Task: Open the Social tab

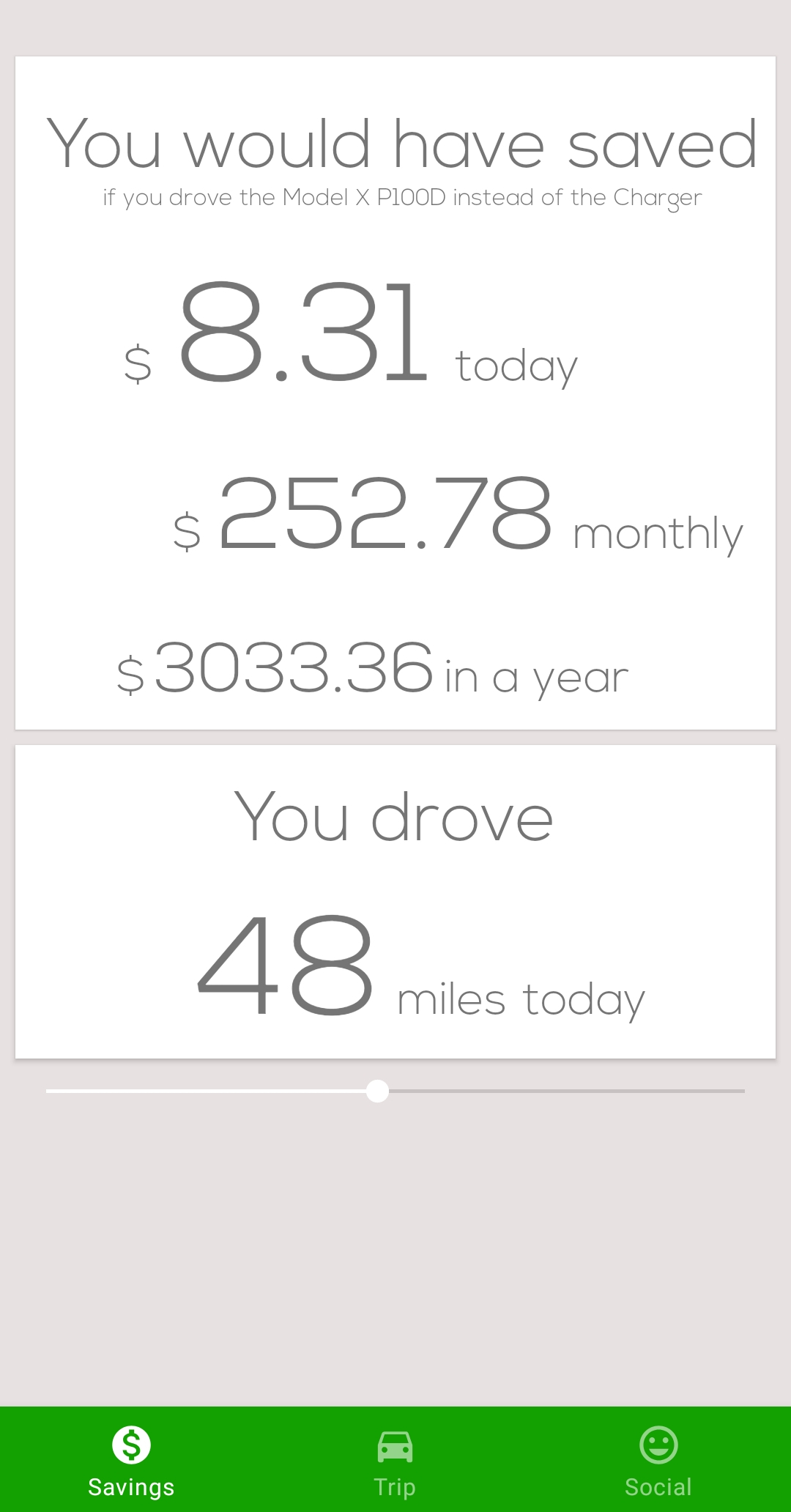Action: (658, 1459)
